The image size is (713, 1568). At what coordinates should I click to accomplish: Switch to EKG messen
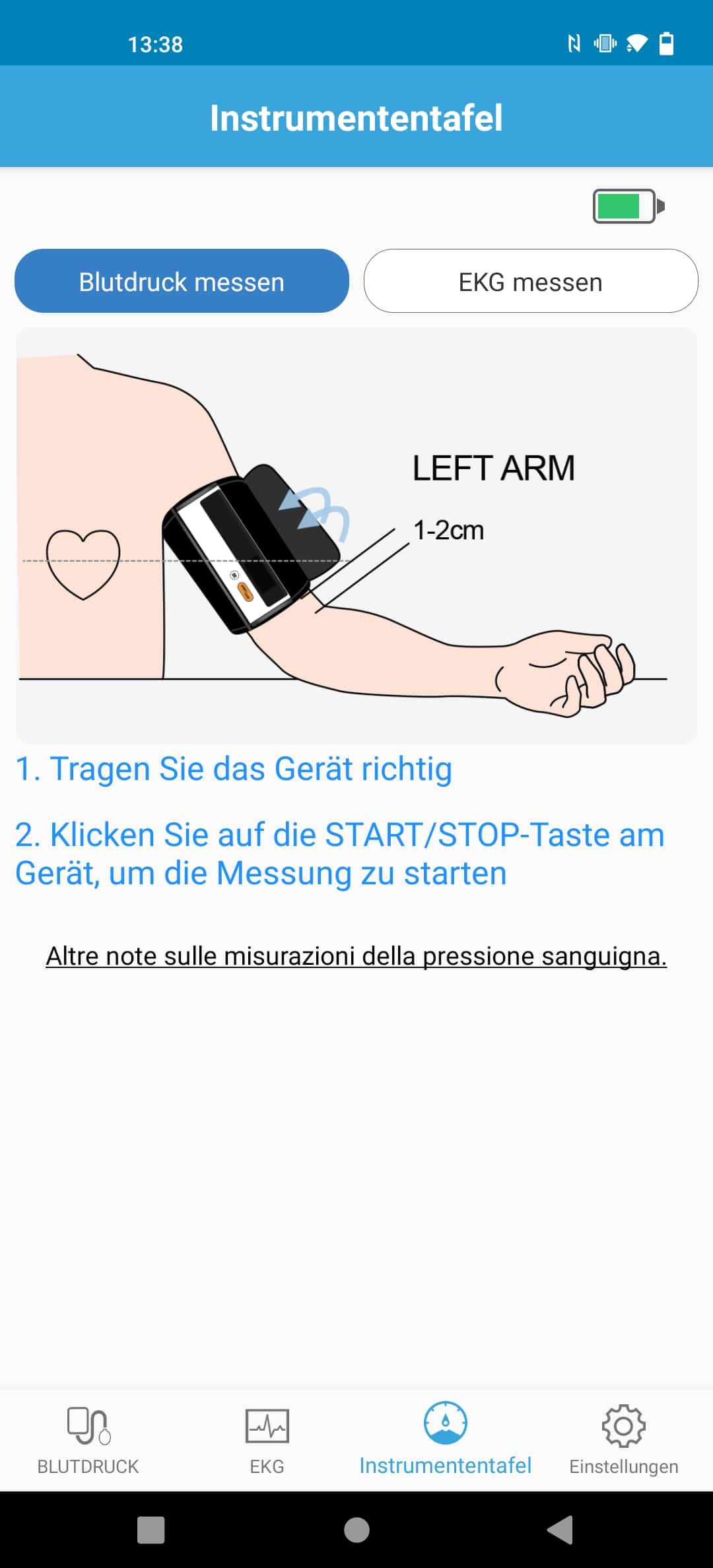pos(531,281)
